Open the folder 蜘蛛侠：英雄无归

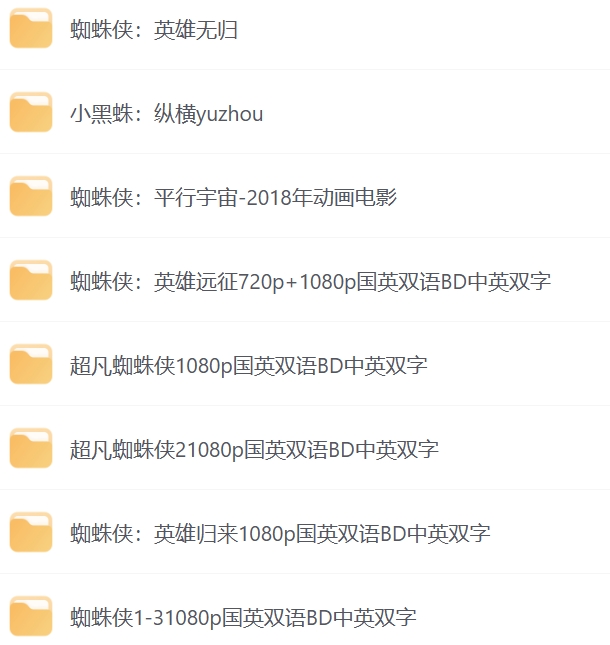click(x=154, y=30)
